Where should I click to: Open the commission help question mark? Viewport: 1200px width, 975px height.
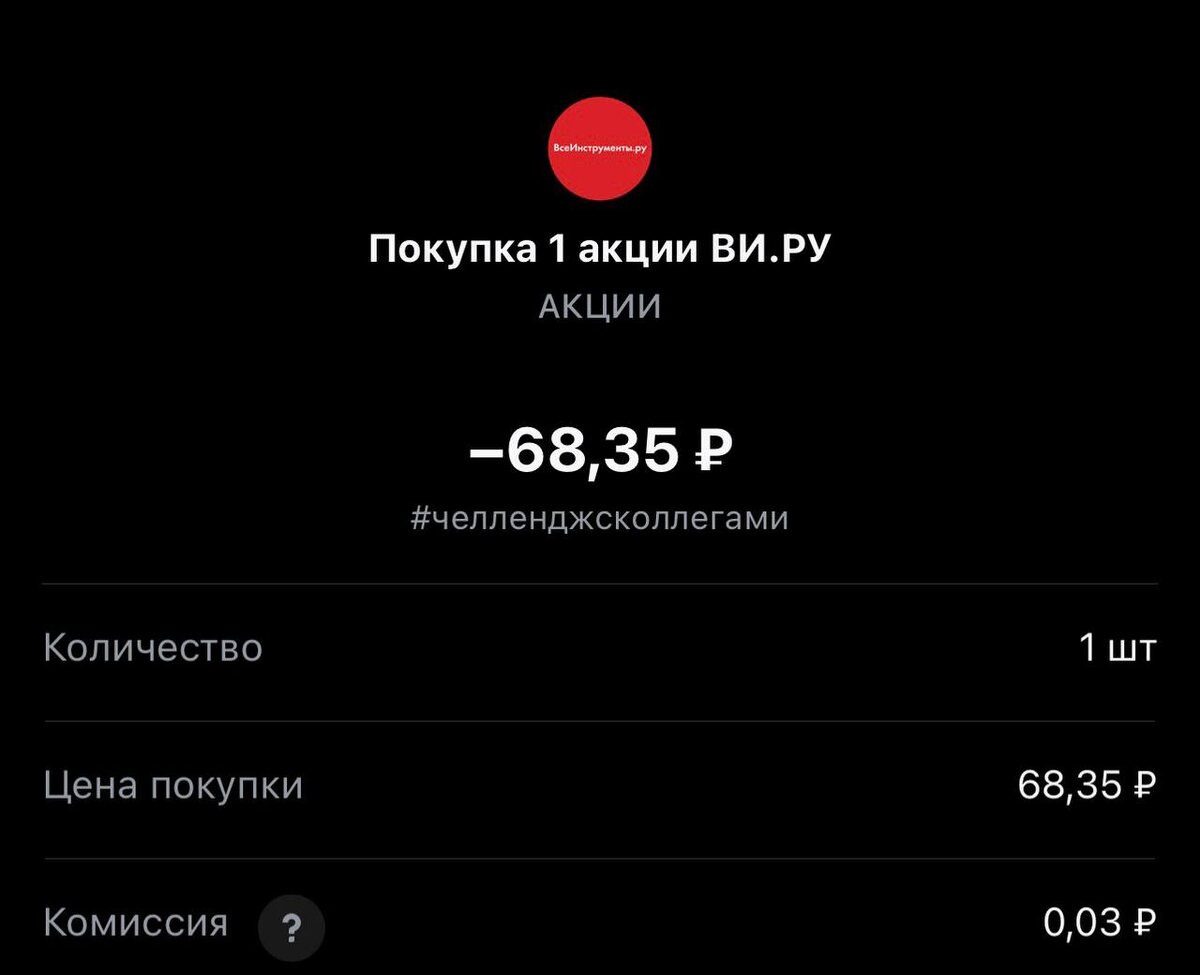[291, 929]
